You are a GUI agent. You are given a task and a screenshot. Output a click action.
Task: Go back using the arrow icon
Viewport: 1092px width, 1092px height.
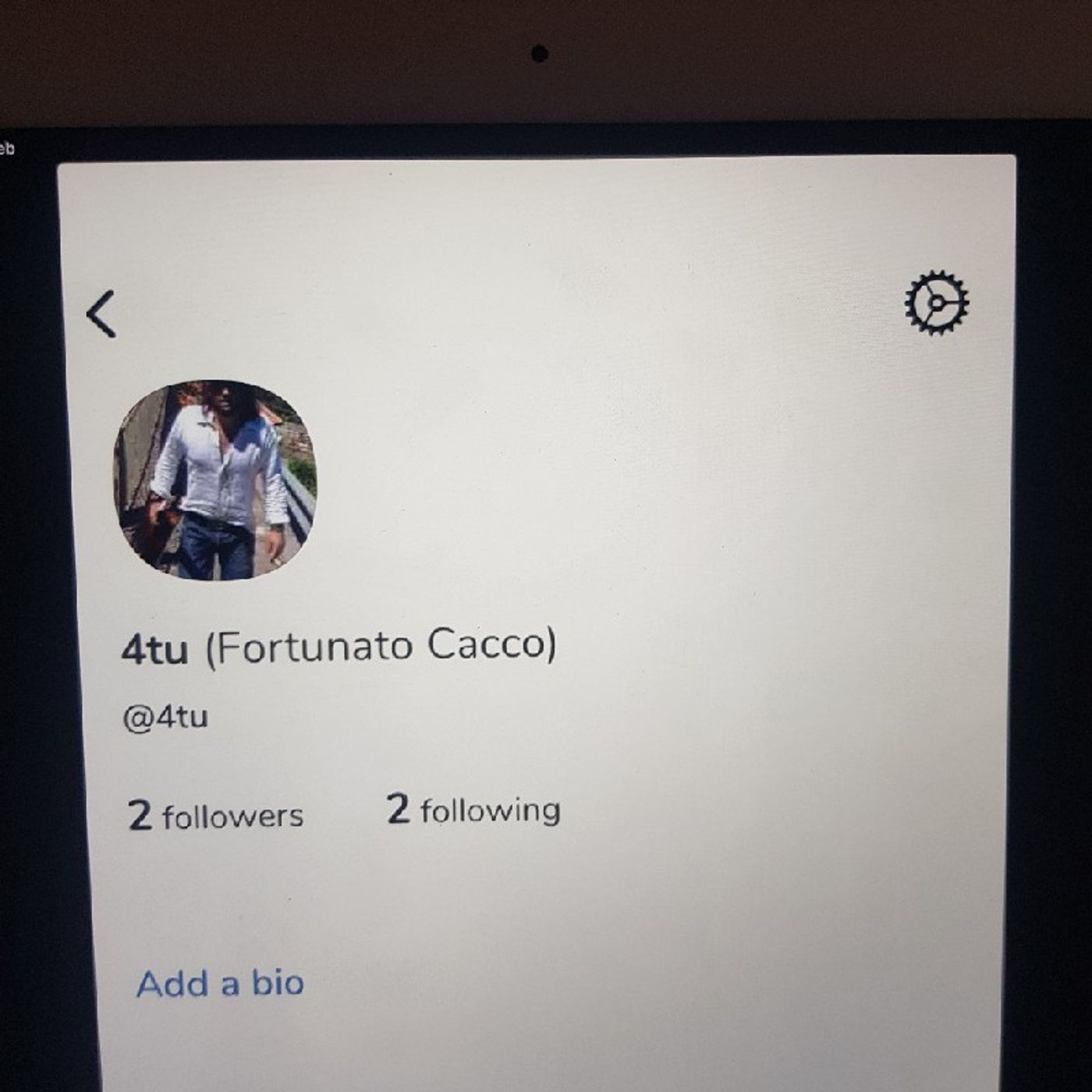coord(101,314)
